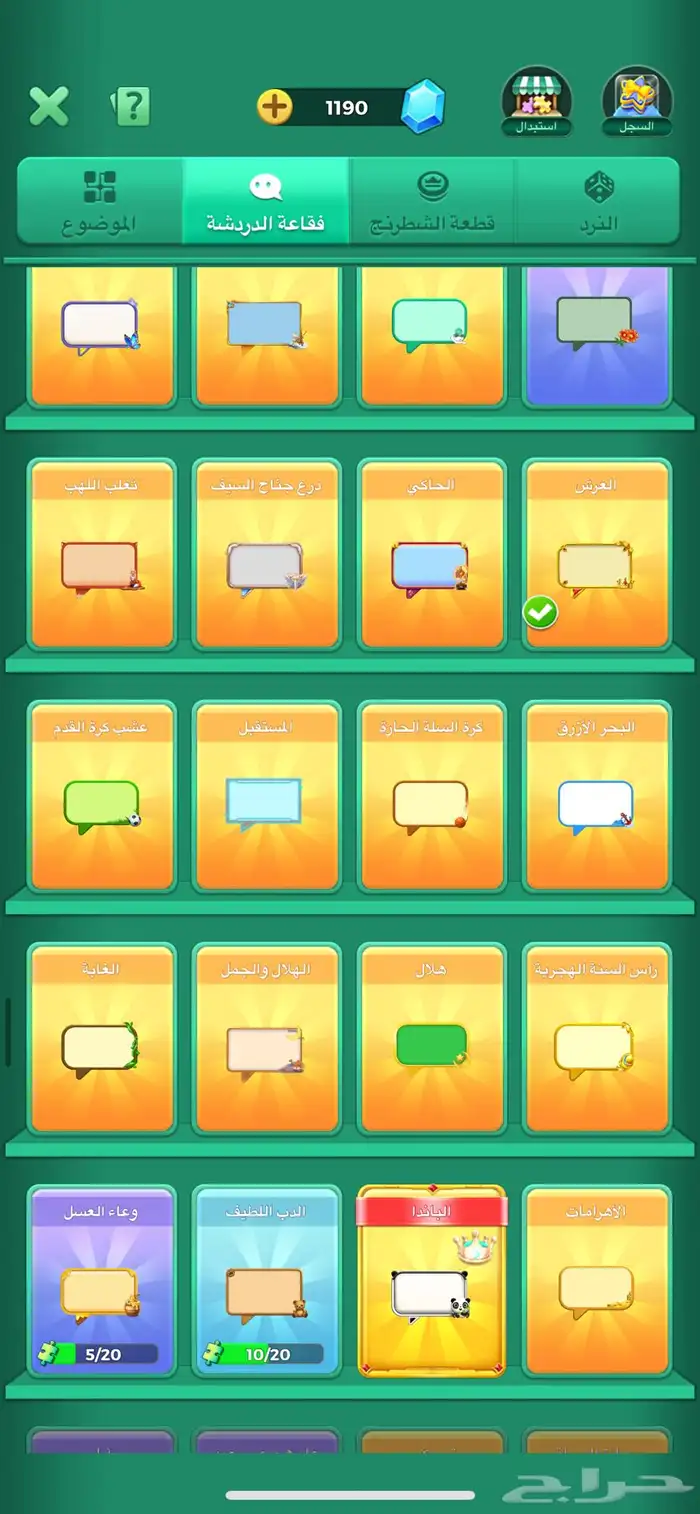Switch to the النرد dice tab
Screen dimensions: 700x1514
tap(598, 200)
